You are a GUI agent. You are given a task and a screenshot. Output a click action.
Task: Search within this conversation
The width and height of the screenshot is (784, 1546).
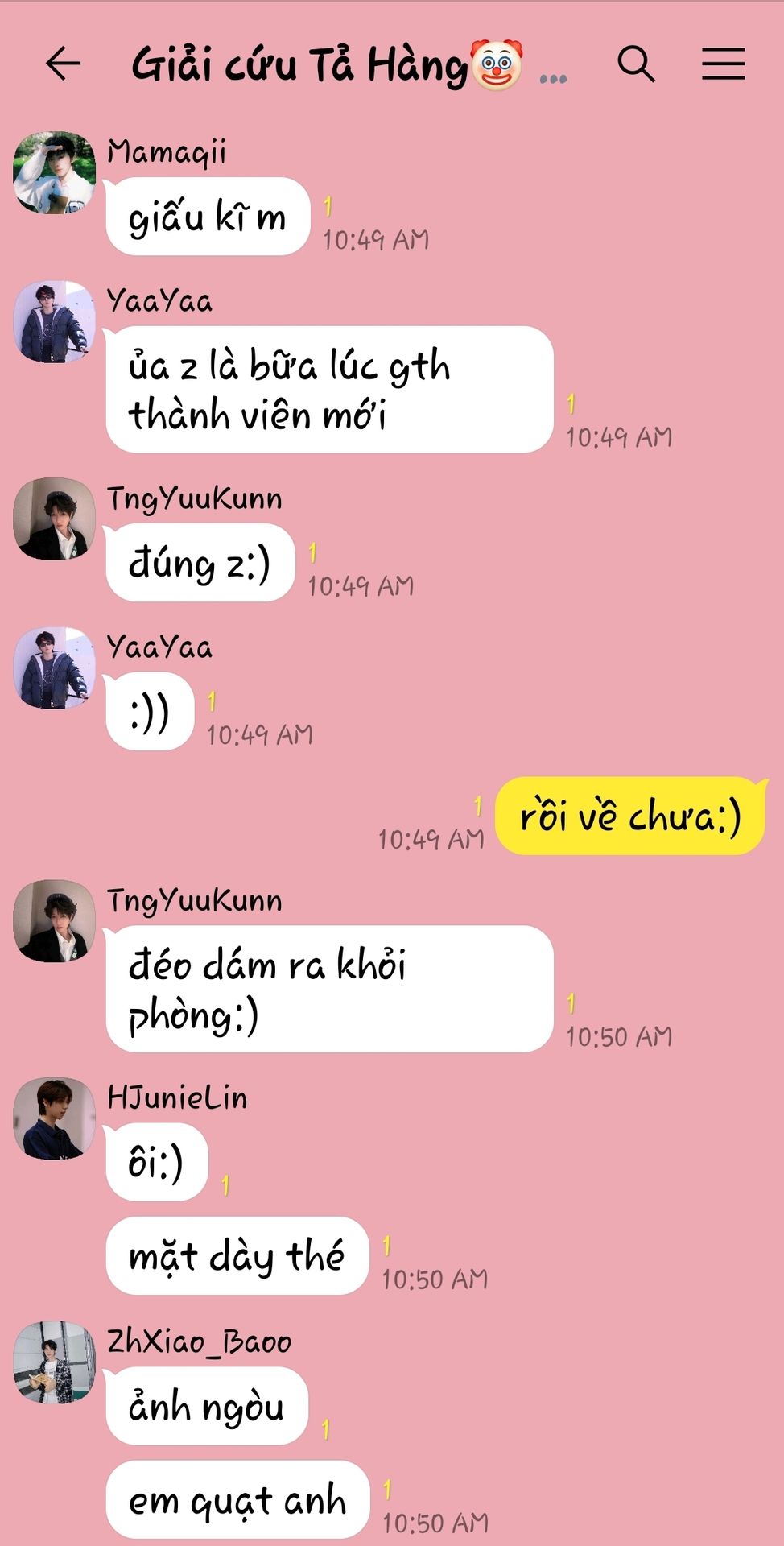coord(636,64)
